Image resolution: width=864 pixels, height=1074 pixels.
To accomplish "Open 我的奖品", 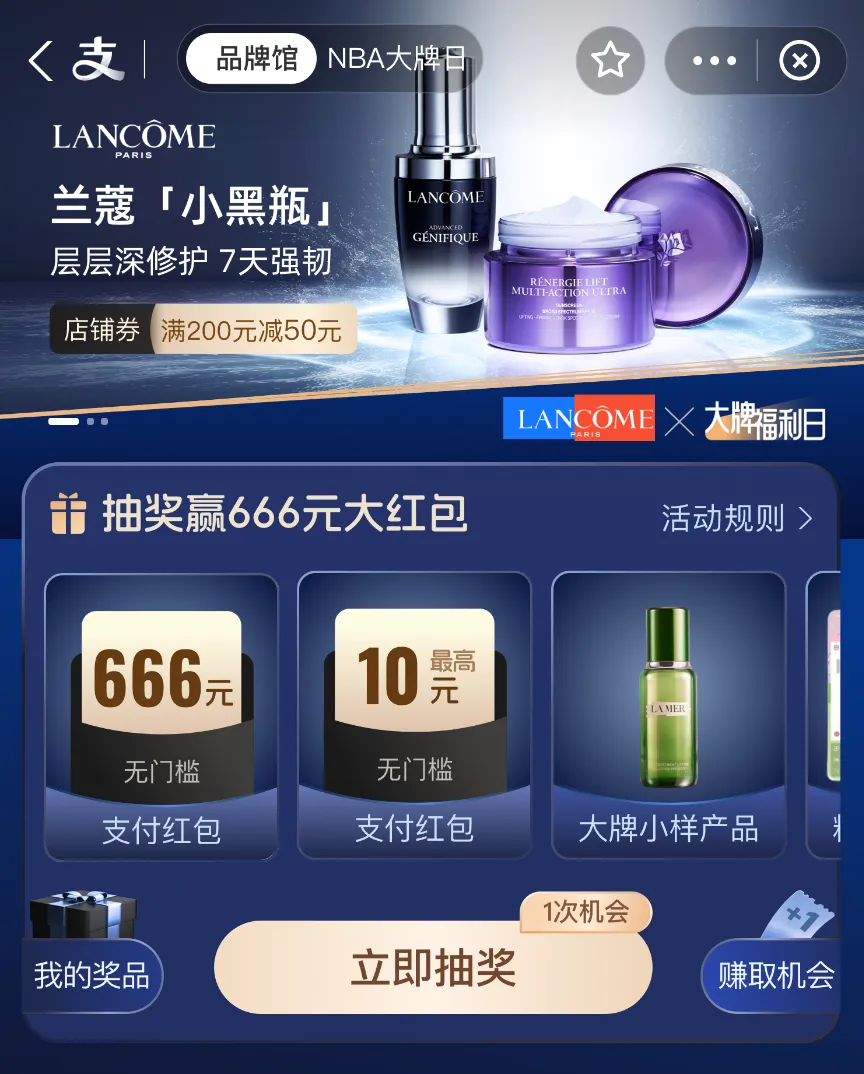I will [92, 975].
